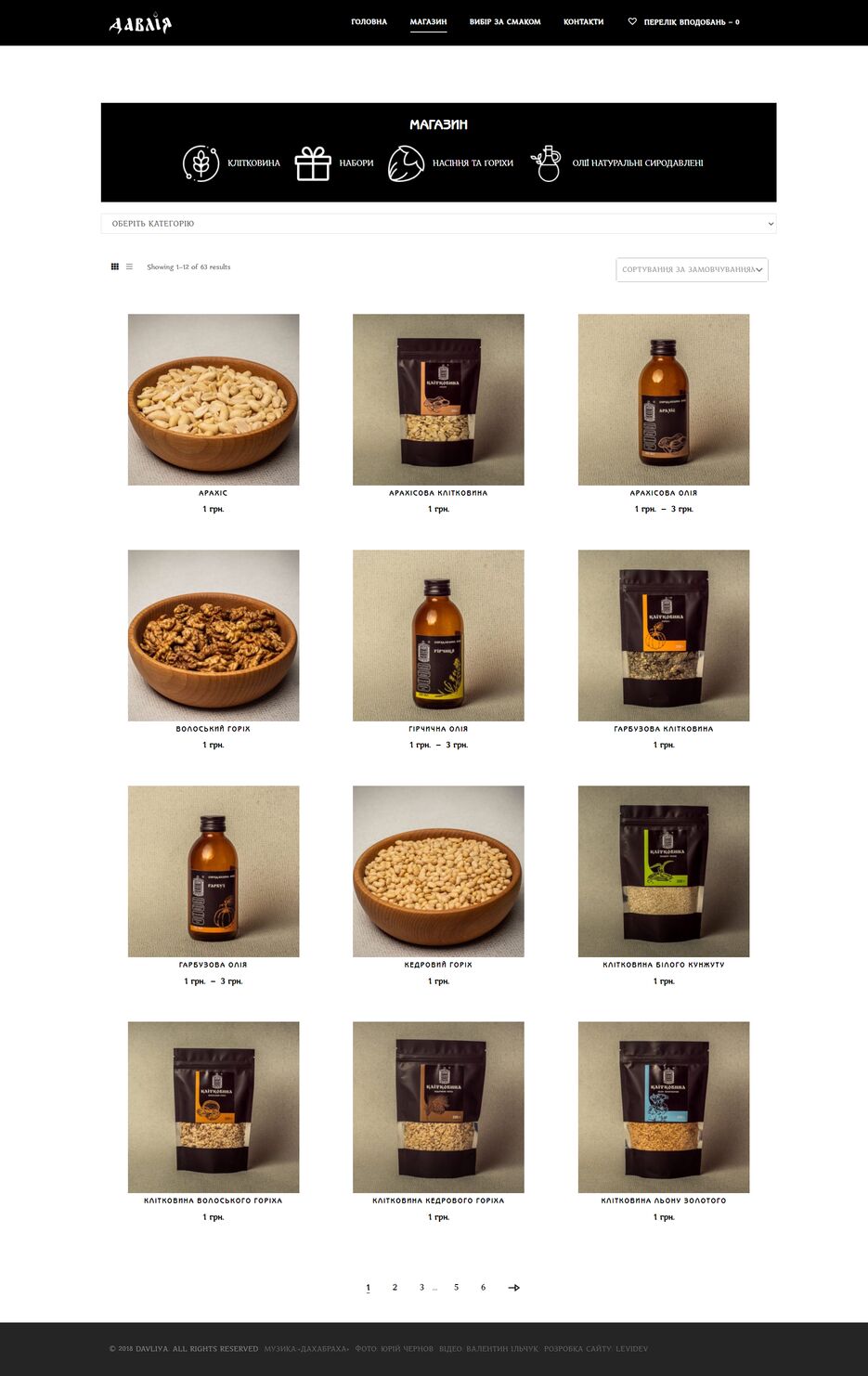Open the Арахіс product card

tap(214, 399)
